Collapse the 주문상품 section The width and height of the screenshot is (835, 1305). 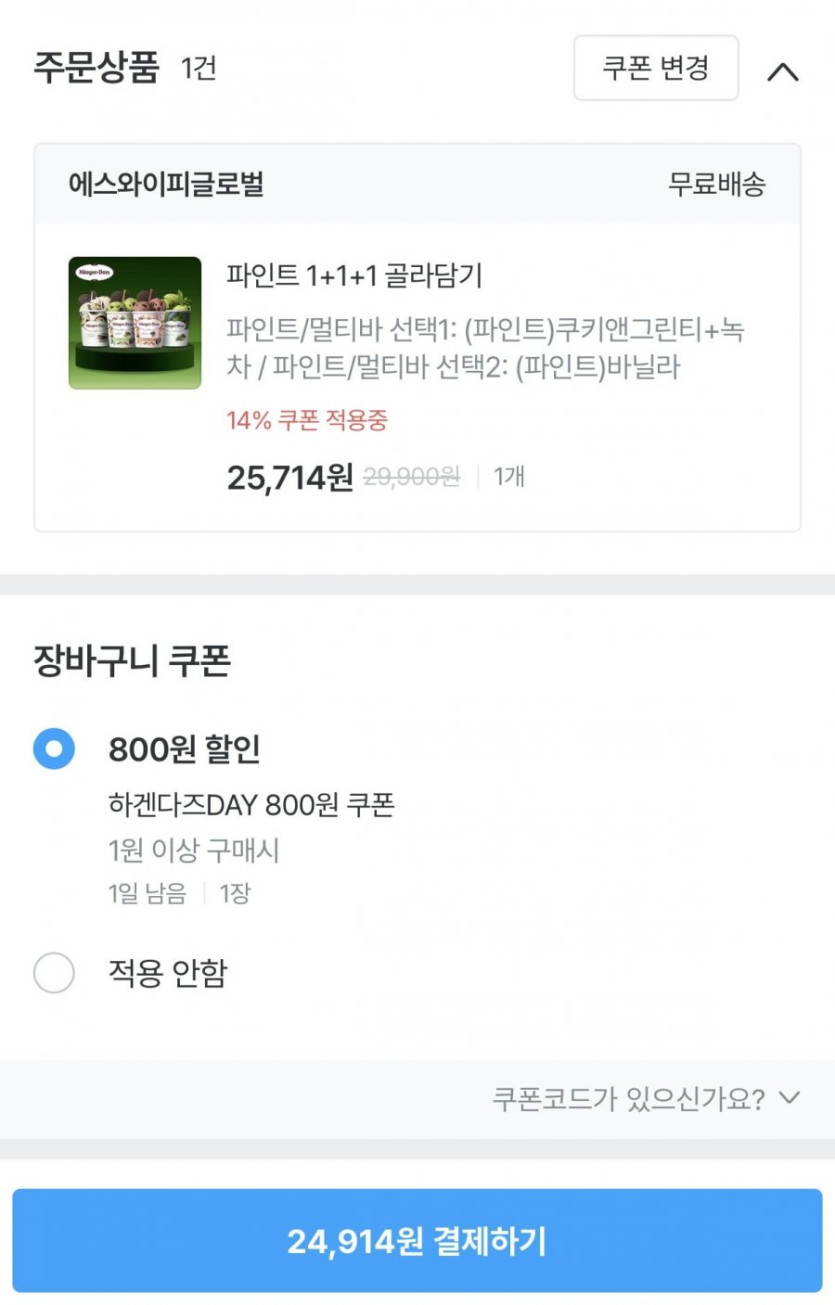coord(783,71)
